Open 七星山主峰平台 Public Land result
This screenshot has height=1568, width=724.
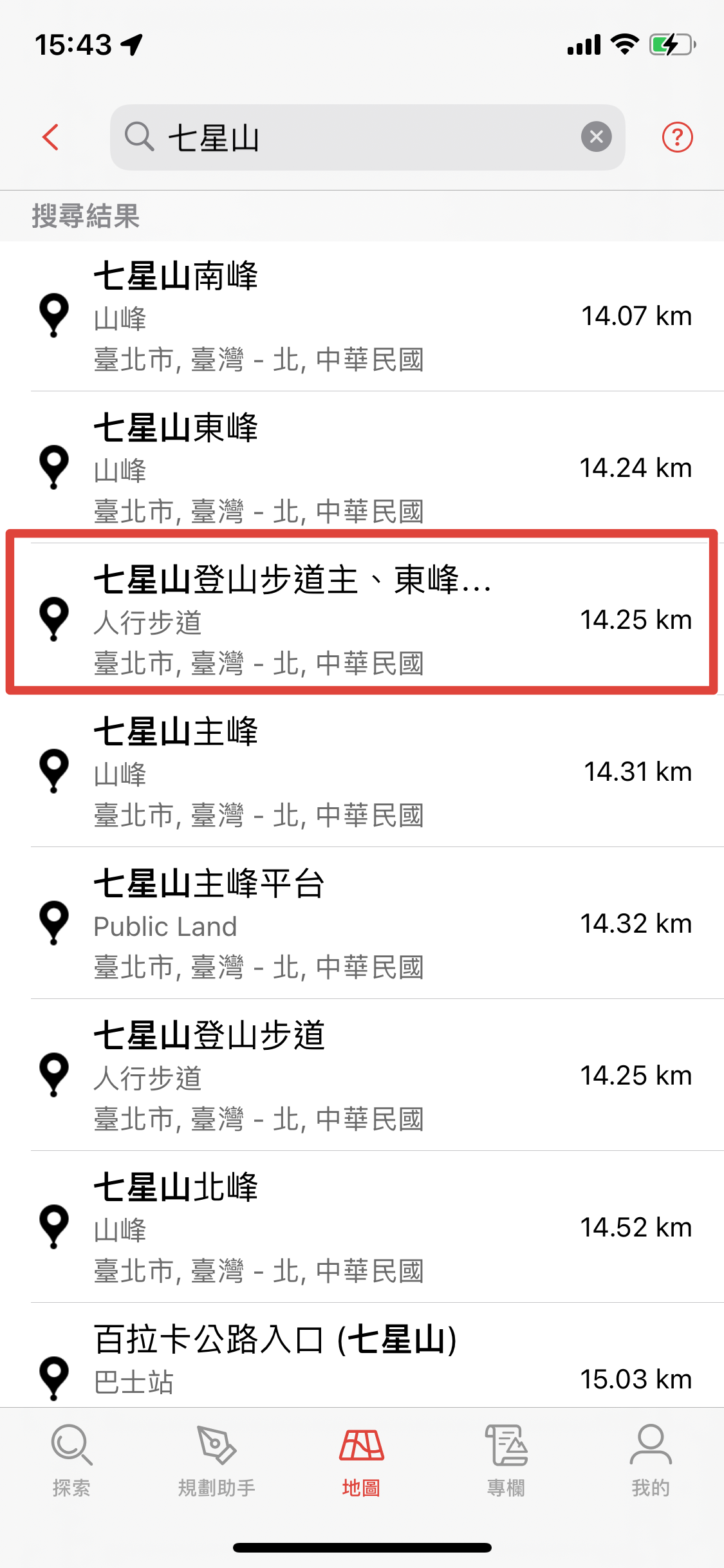[360, 924]
